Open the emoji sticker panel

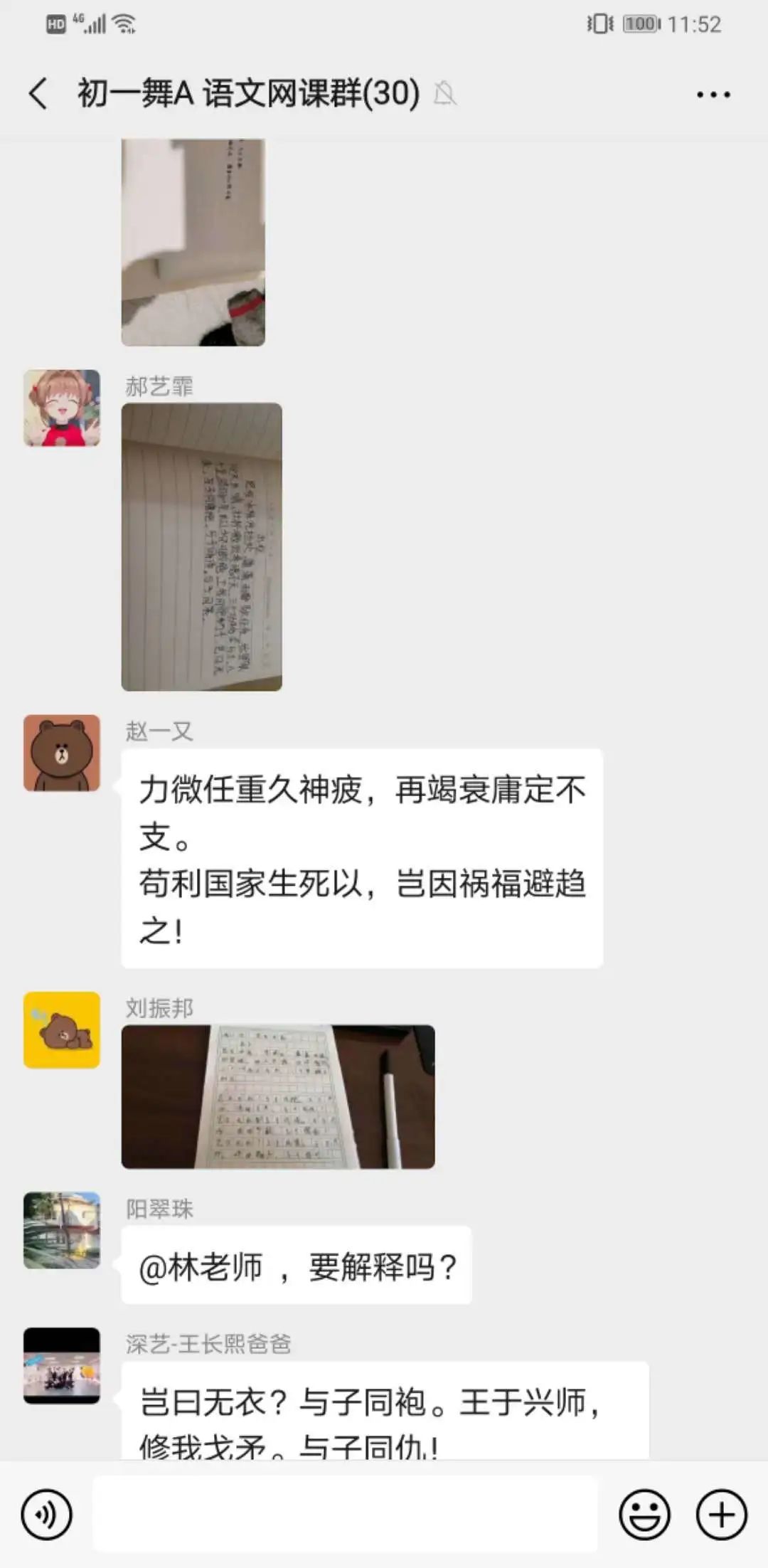(644, 1514)
